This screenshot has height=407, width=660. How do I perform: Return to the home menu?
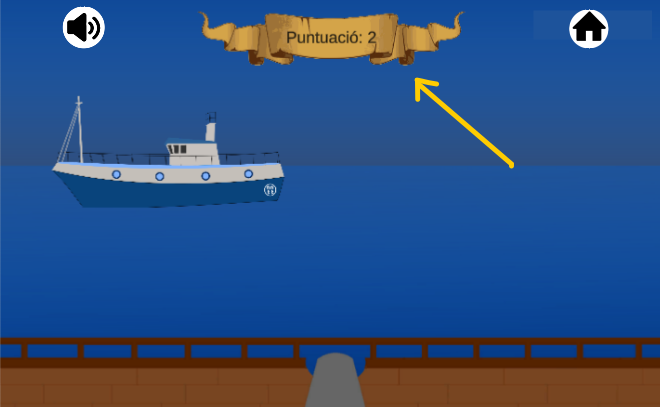click(x=589, y=28)
